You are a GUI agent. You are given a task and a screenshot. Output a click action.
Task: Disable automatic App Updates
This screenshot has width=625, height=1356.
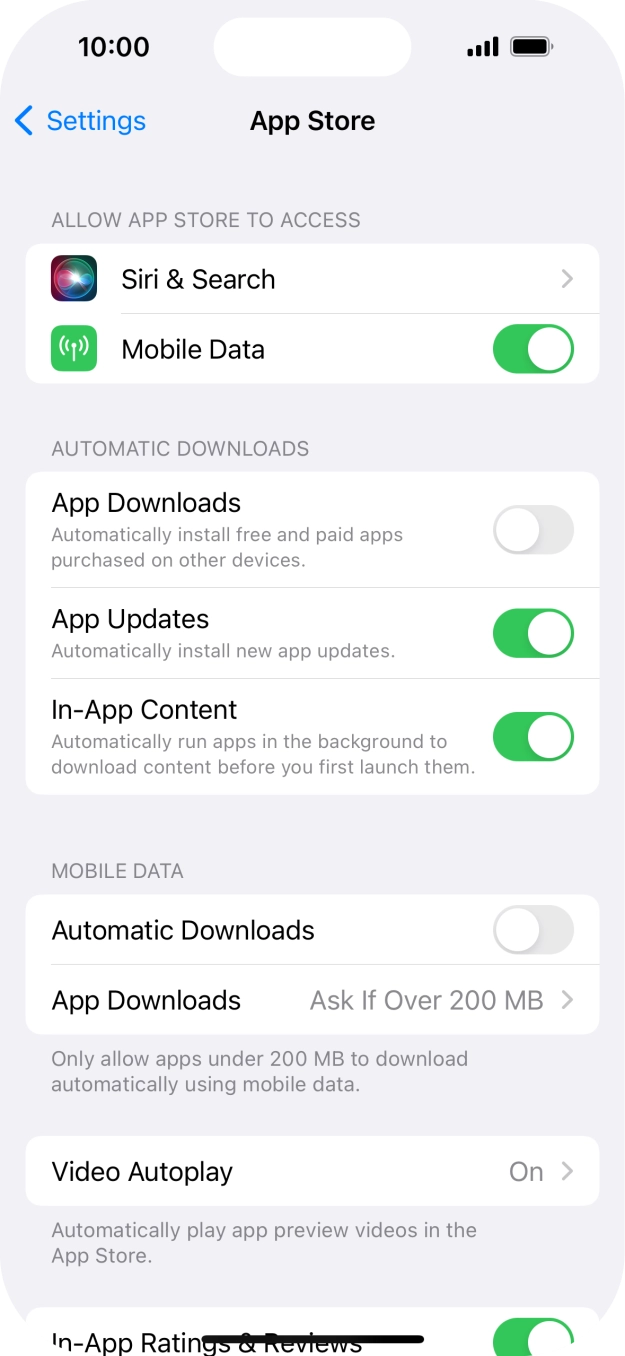coord(533,633)
